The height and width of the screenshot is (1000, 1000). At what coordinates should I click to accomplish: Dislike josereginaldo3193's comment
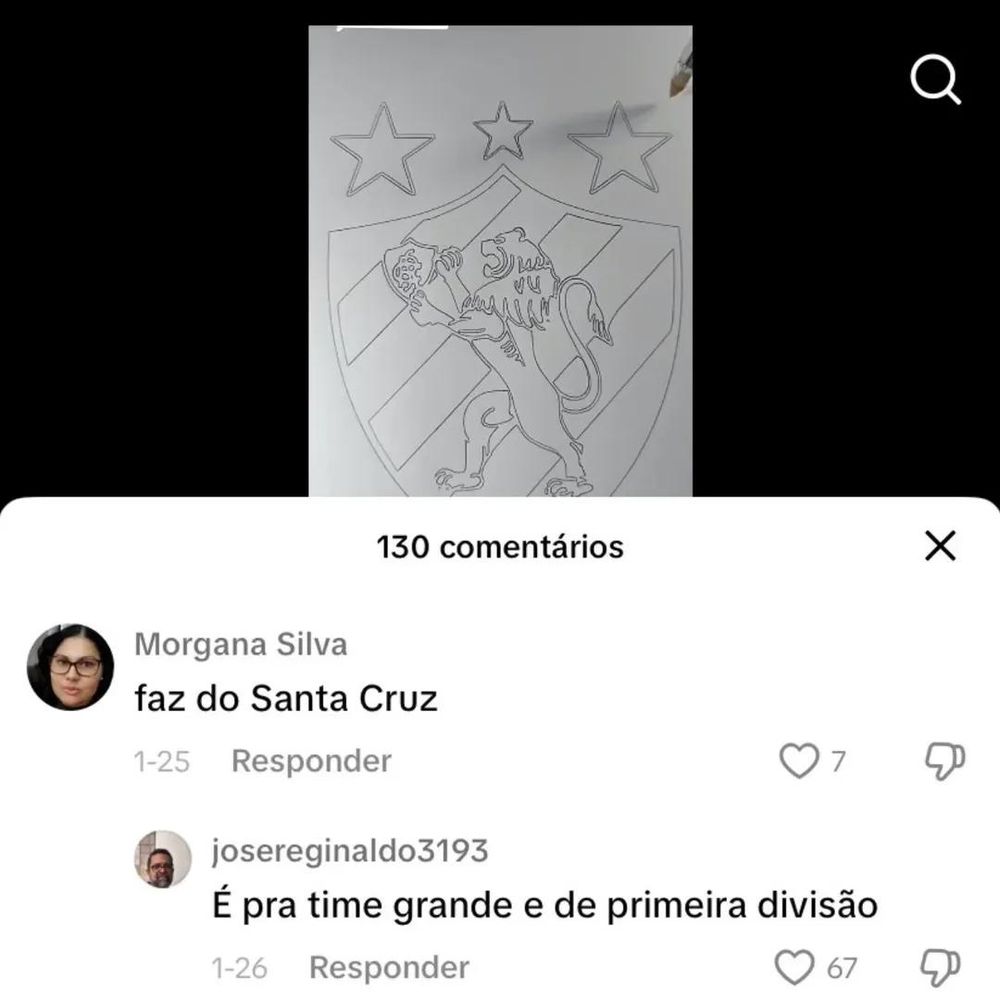[x=941, y=967]
